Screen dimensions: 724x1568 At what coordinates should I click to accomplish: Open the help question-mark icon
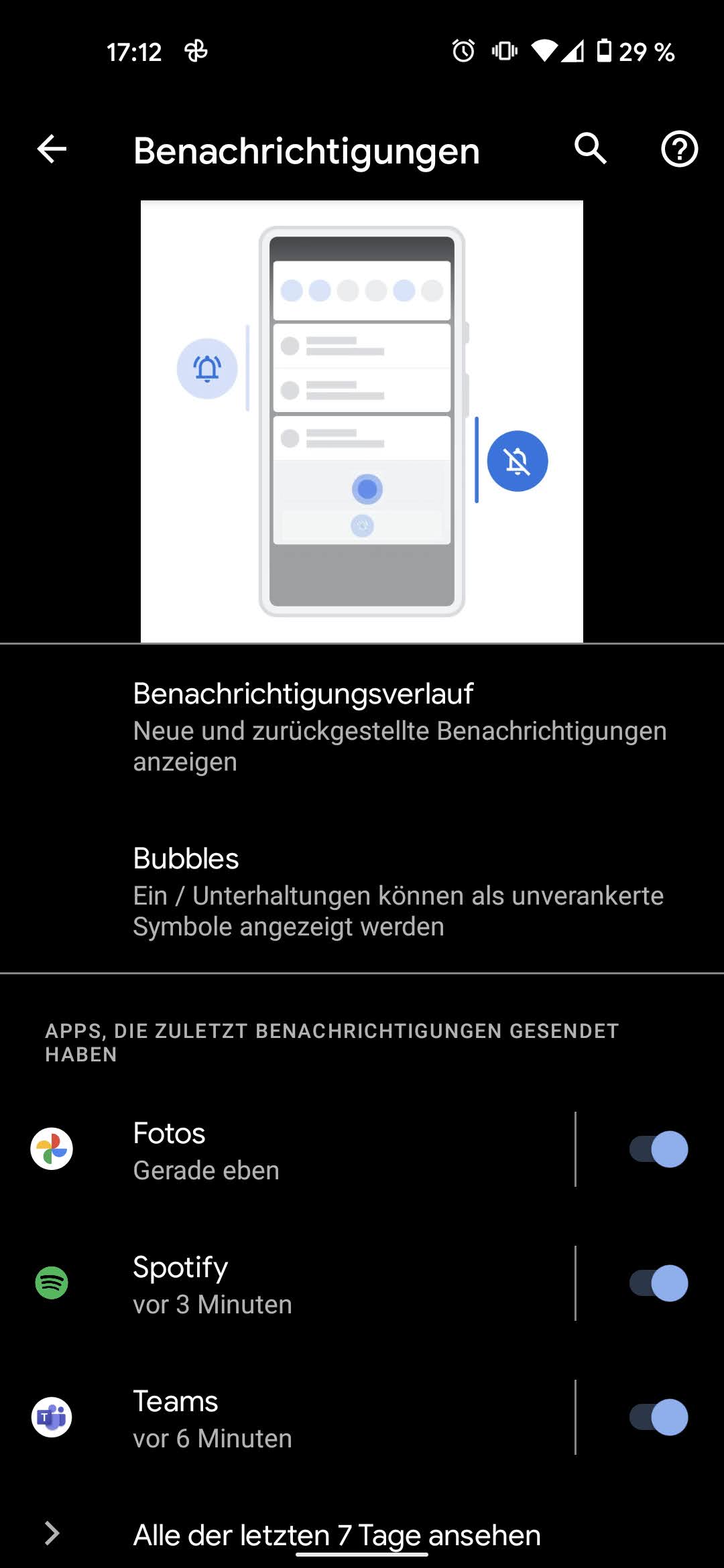click(679, 149)
